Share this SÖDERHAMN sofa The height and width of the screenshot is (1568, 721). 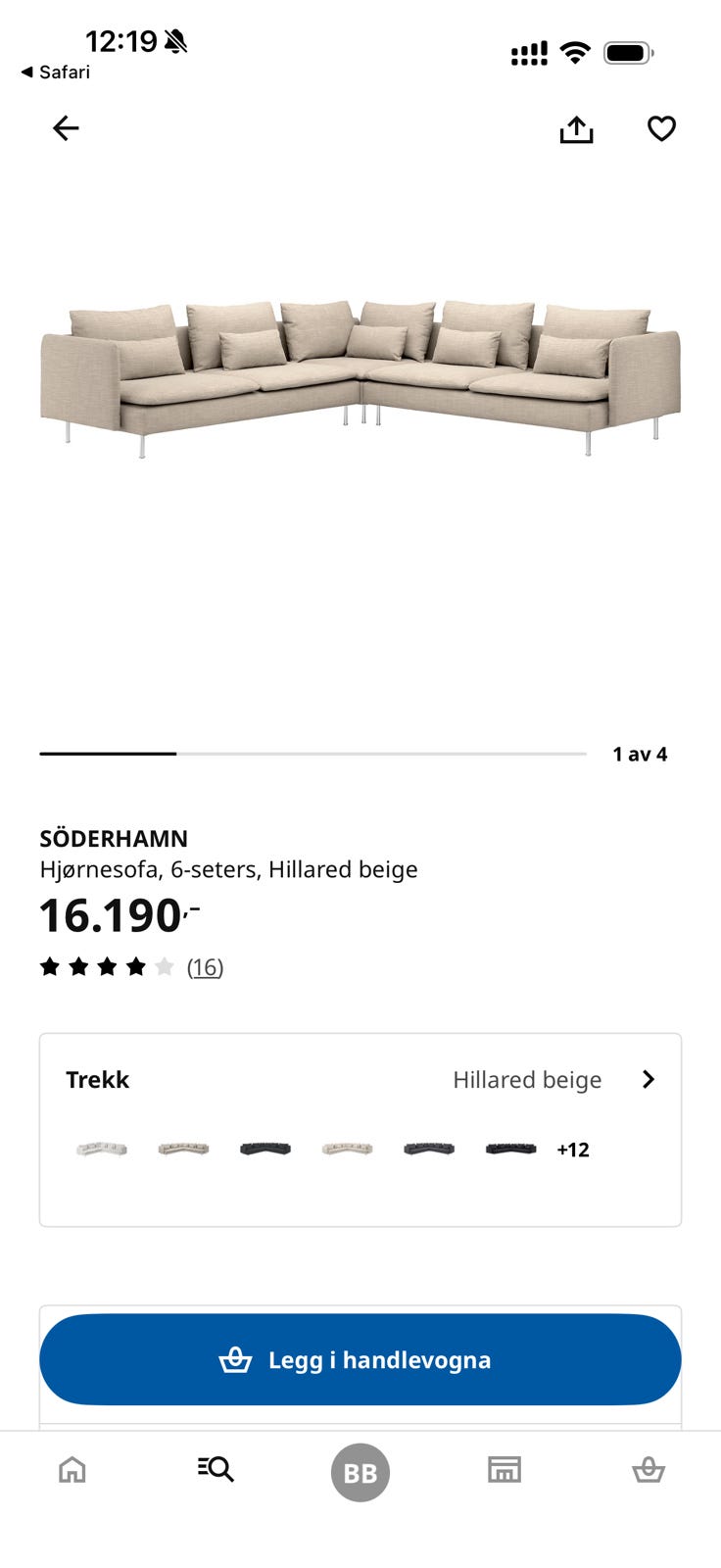coord(576,129)
